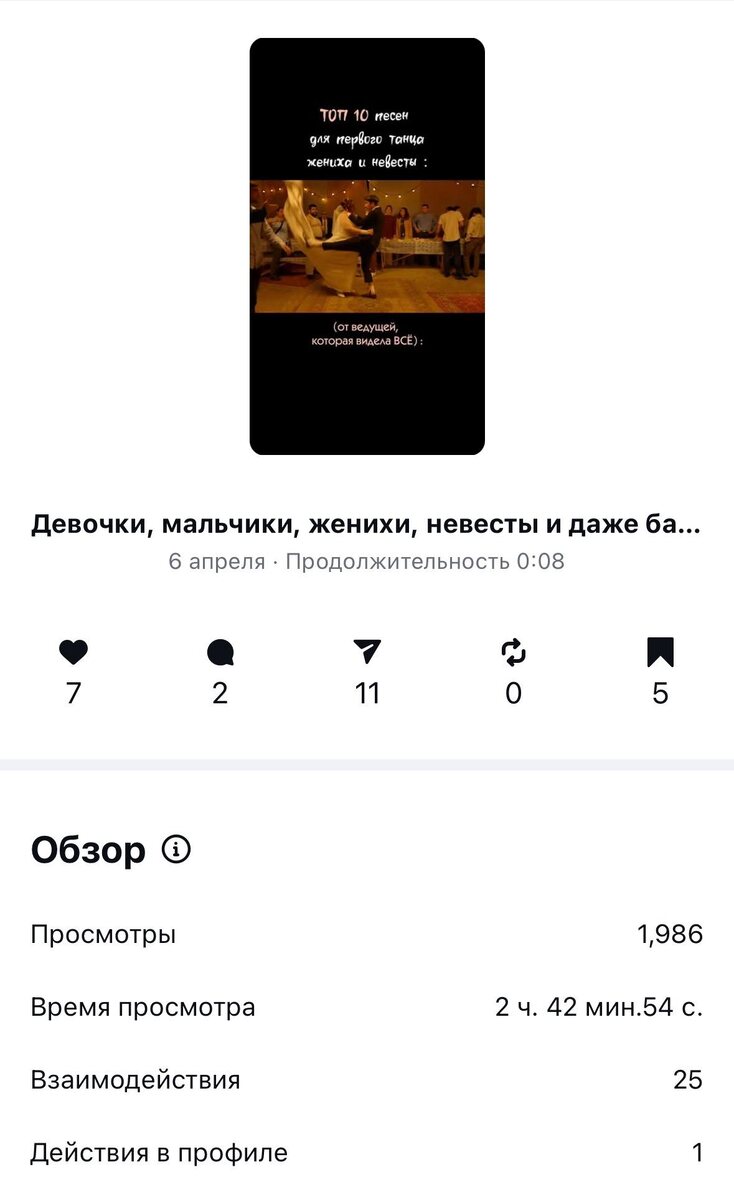Open the info icon next to Обзор

tap(176, 850)
